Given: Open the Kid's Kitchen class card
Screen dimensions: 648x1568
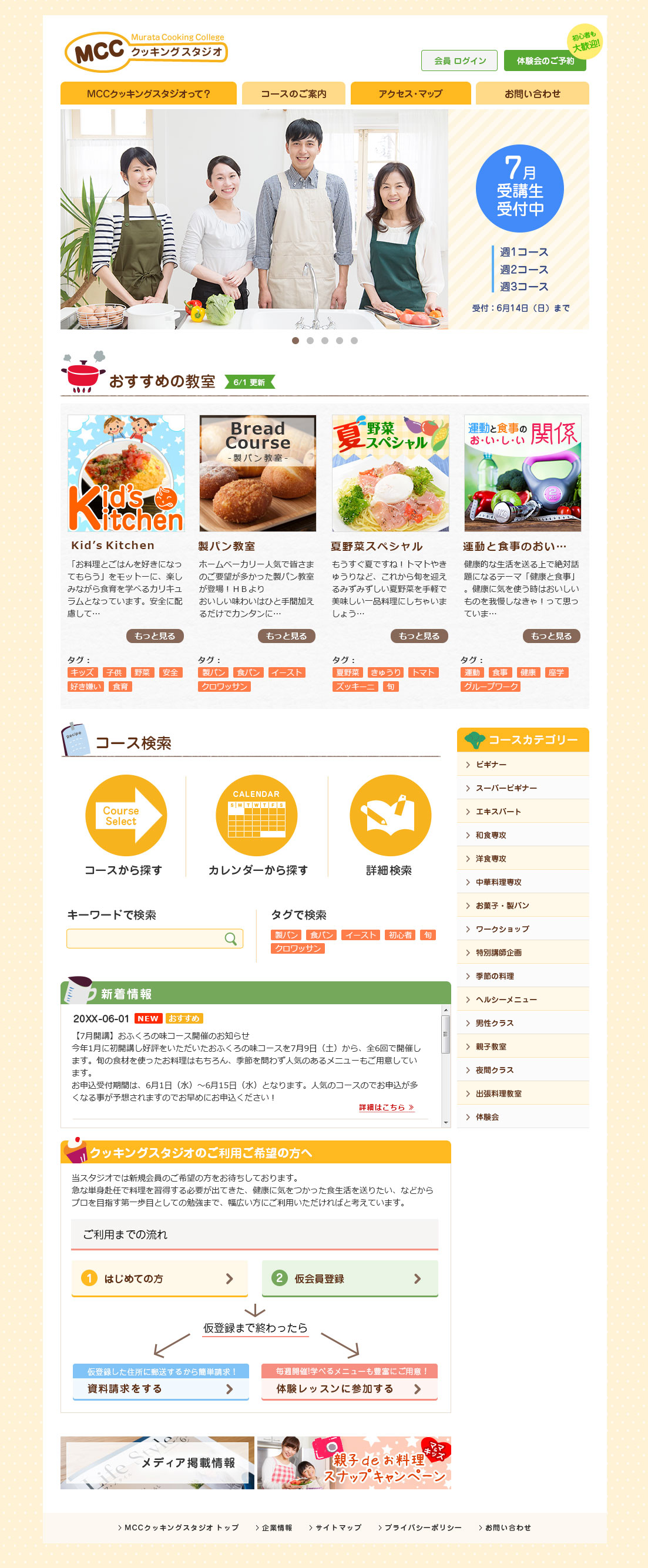Looking at the screenshot, I should click(x=126, y=473).
